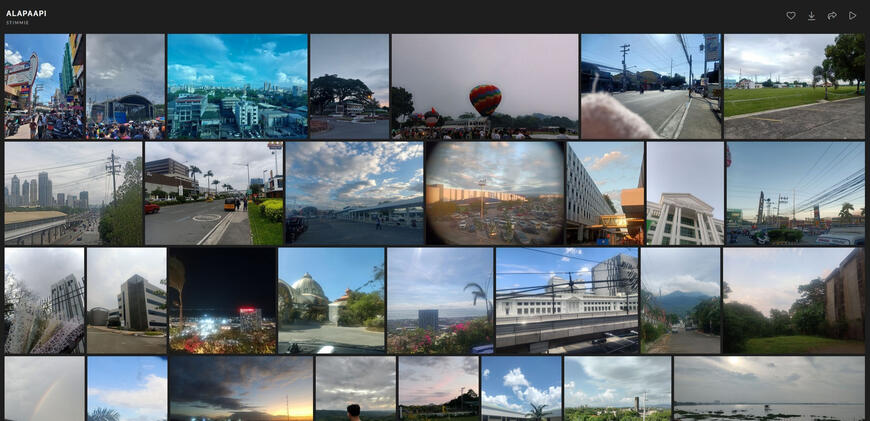View the white columned building corner photo
The width and height of the screenshot is (870, 421).
click(x=685, y=193)
